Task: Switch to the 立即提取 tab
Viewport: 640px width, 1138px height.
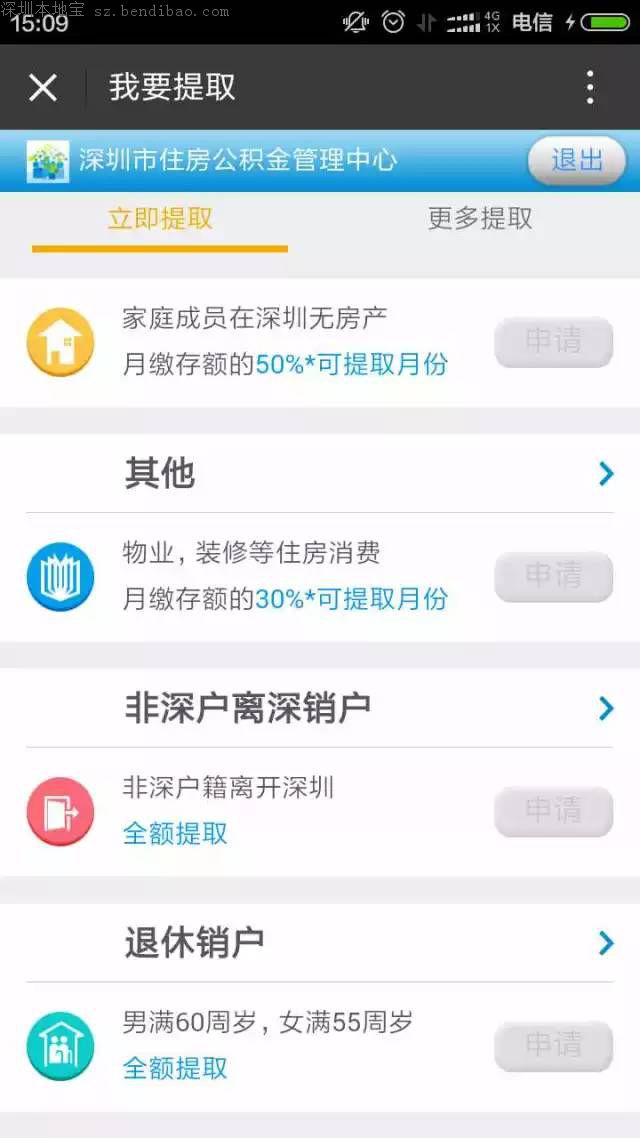Action: 160,219
